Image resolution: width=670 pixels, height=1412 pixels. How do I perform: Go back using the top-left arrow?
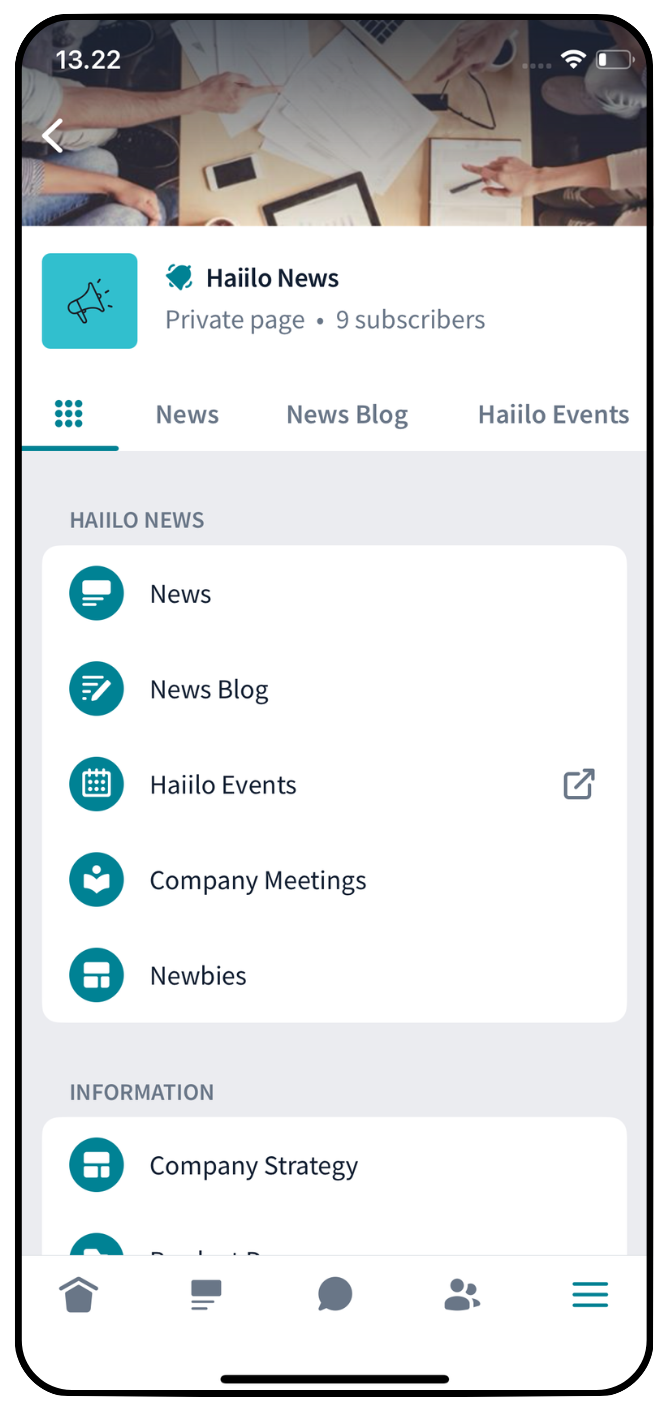pyautogui.click(x=53, y=135)
